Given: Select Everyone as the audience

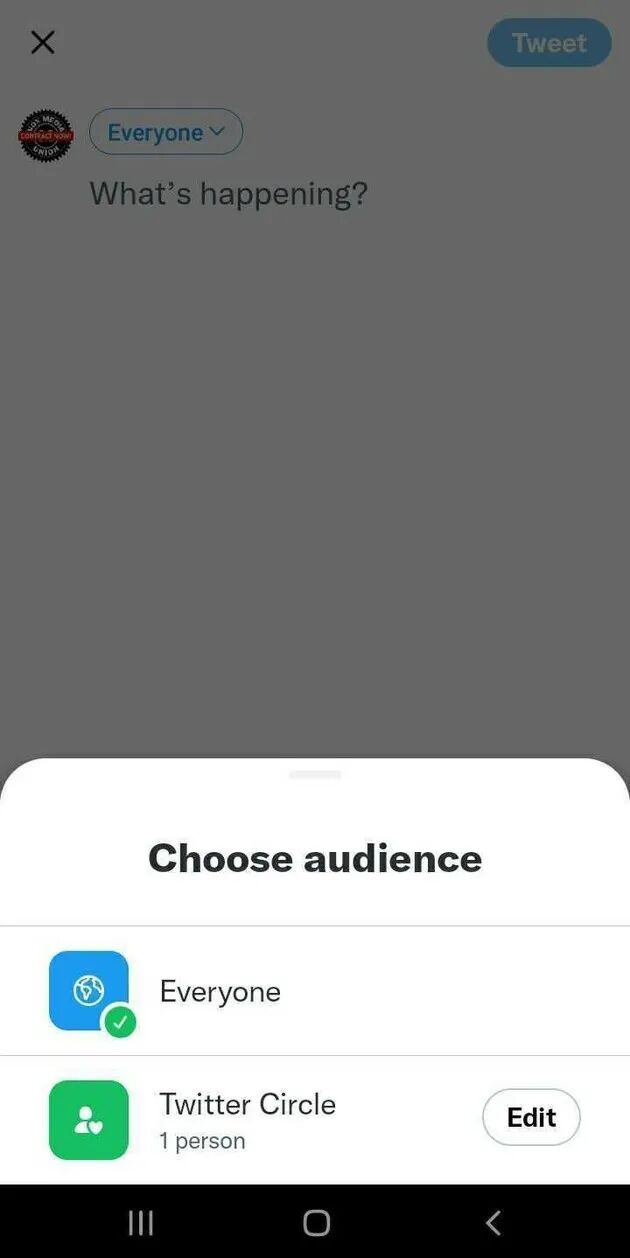Looking at the screenshot, I should [x=220, y=991].
